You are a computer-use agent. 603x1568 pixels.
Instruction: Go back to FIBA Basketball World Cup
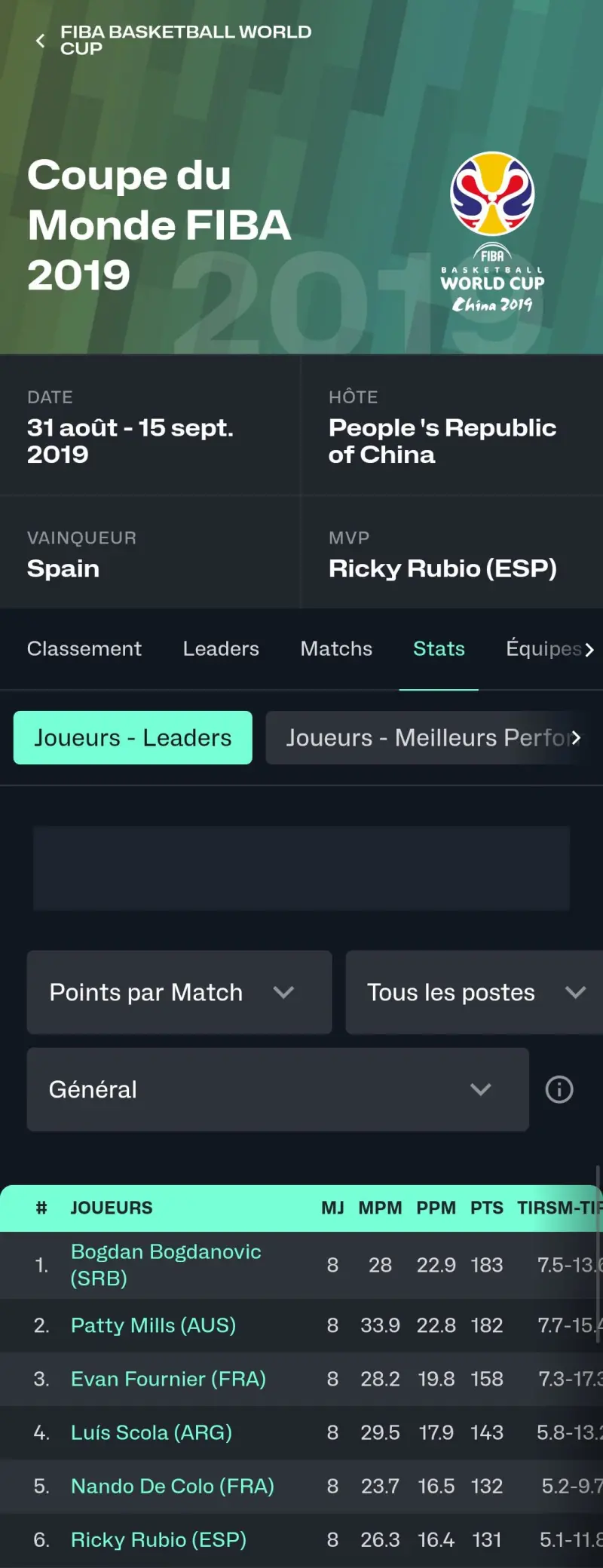point(41,41)
